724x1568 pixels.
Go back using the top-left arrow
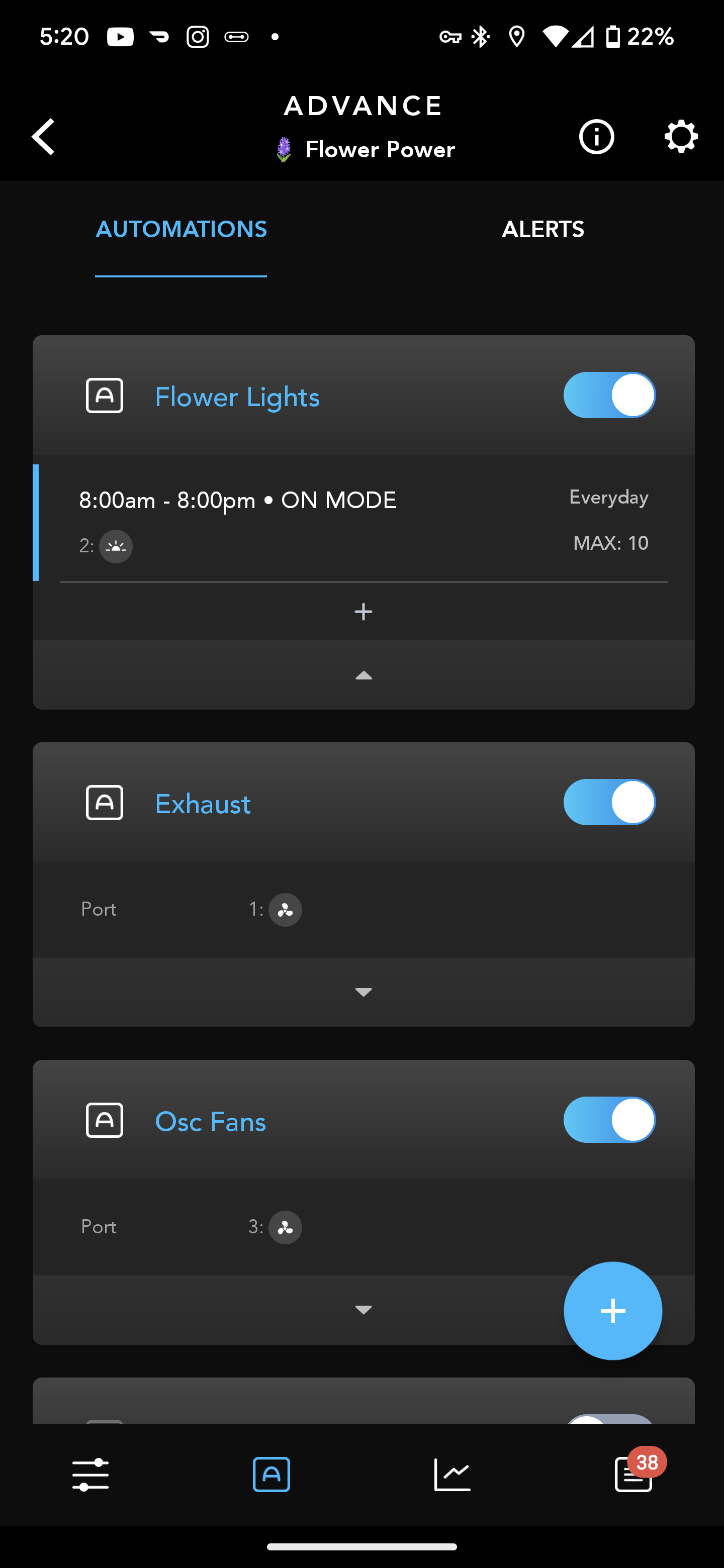tap(43, 136)
